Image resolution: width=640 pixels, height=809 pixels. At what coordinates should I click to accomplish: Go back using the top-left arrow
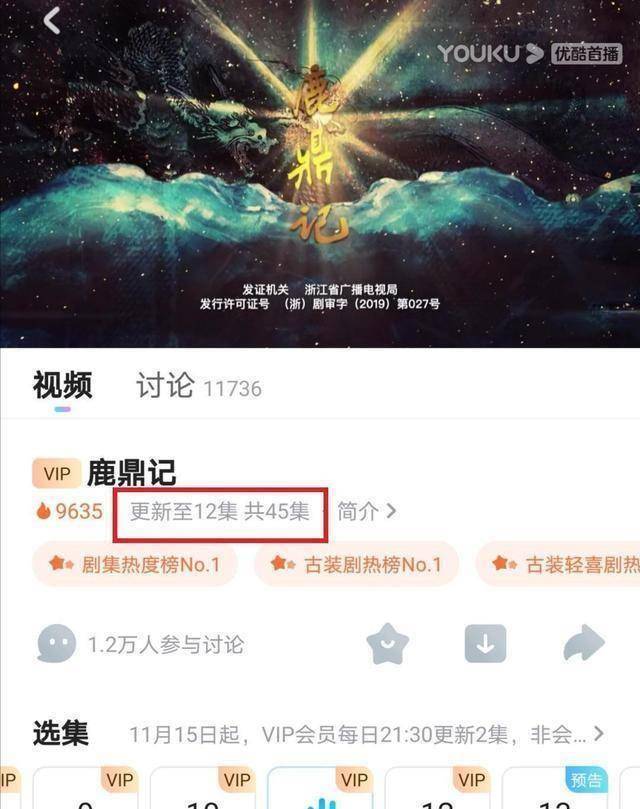tap(51, 20)
